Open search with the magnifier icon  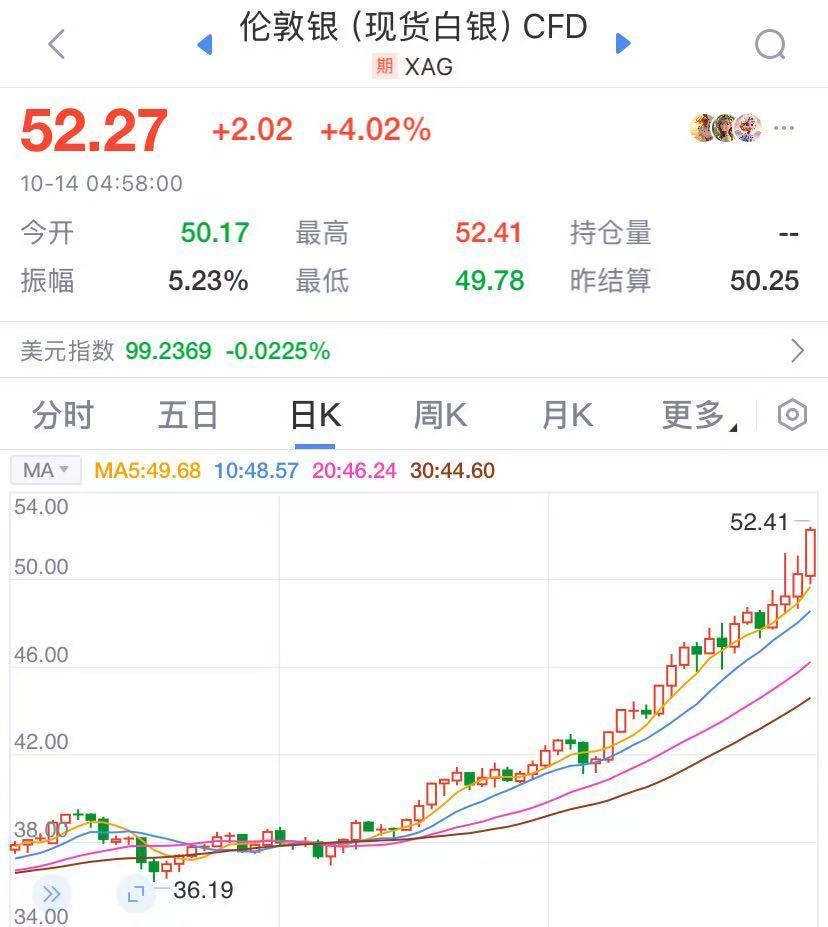click(x=769, y=44)
